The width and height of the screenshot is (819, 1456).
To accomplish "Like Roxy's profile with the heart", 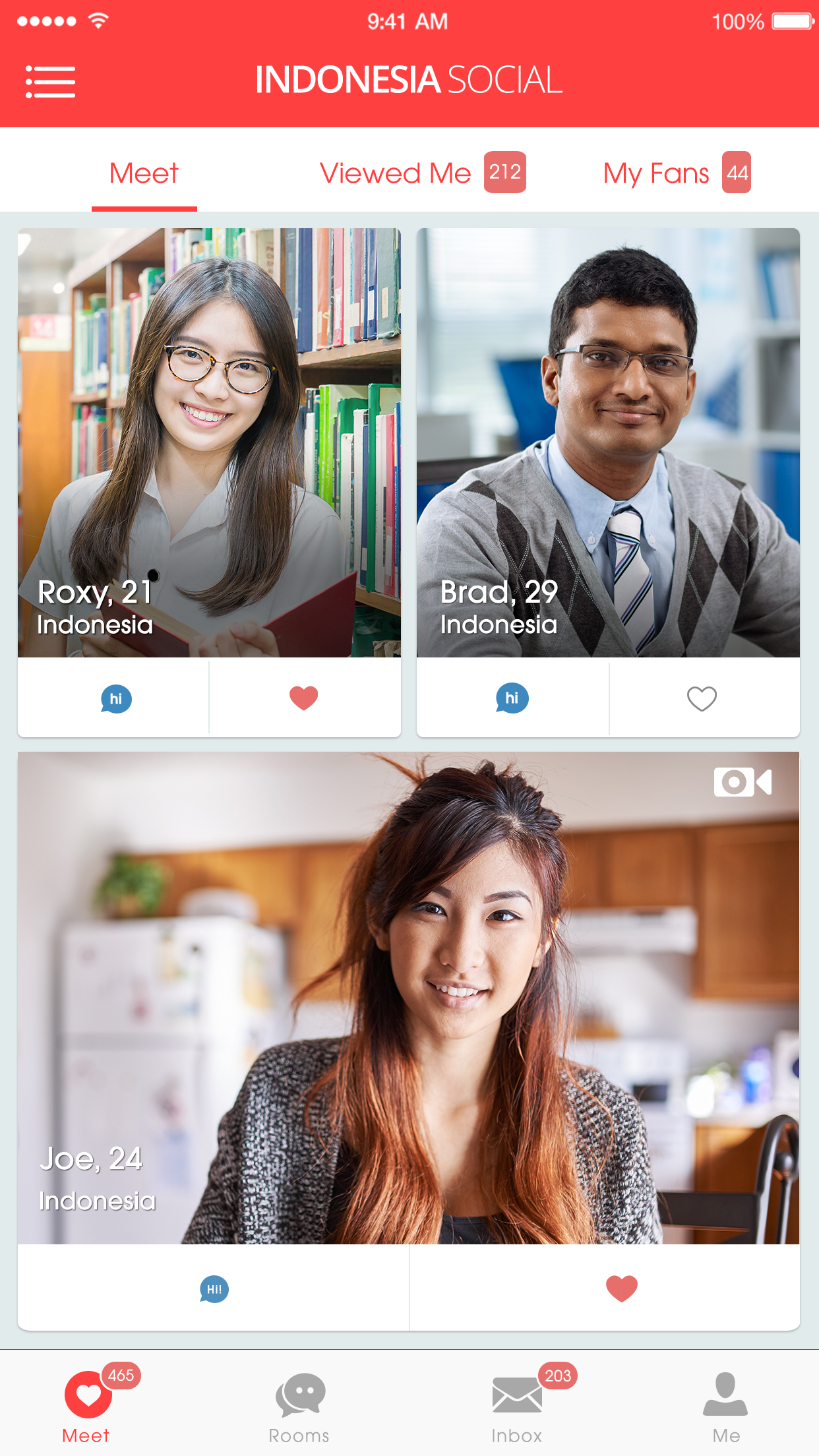I will 304,696.
